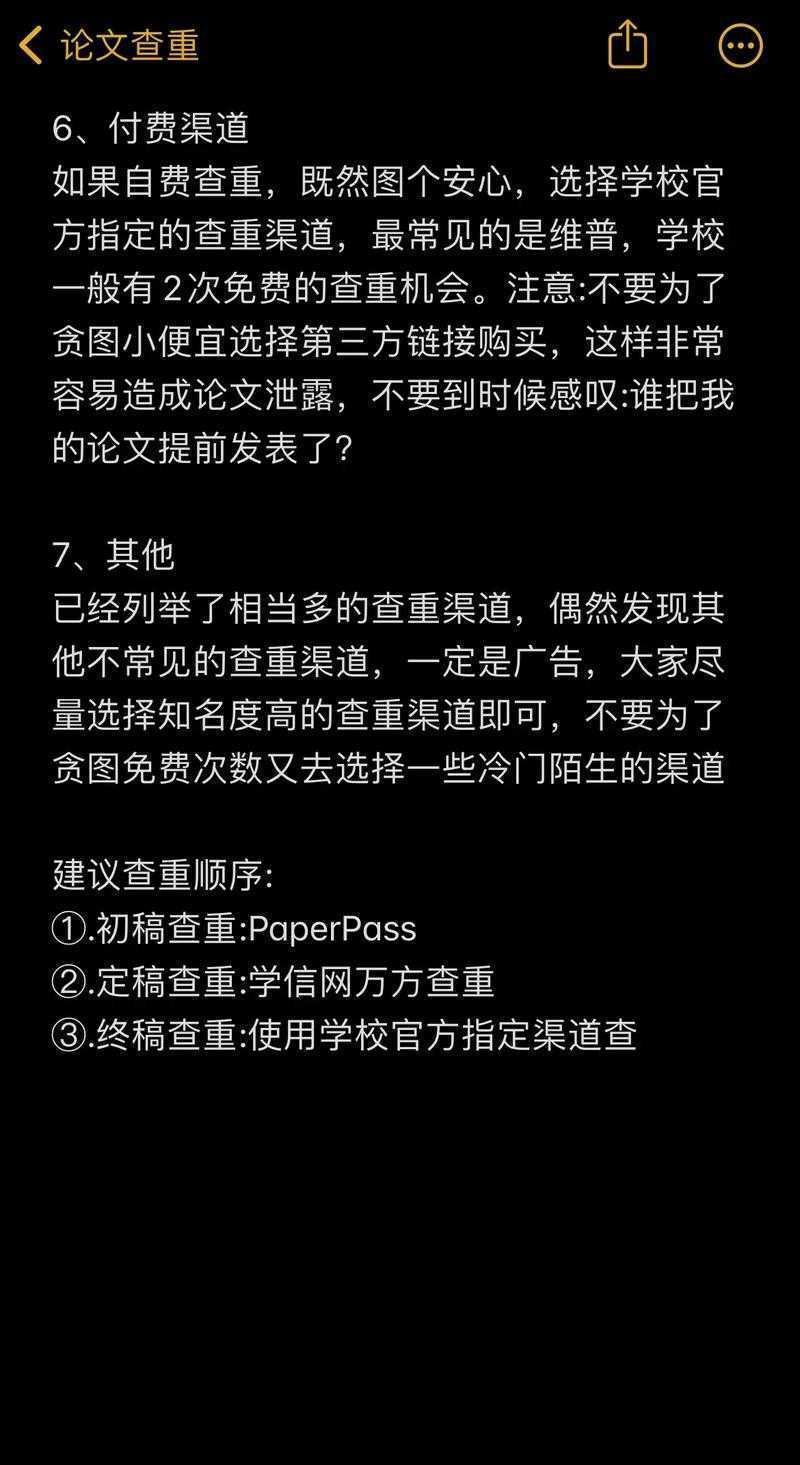Open sharing options via the export icon

(627, 45)
